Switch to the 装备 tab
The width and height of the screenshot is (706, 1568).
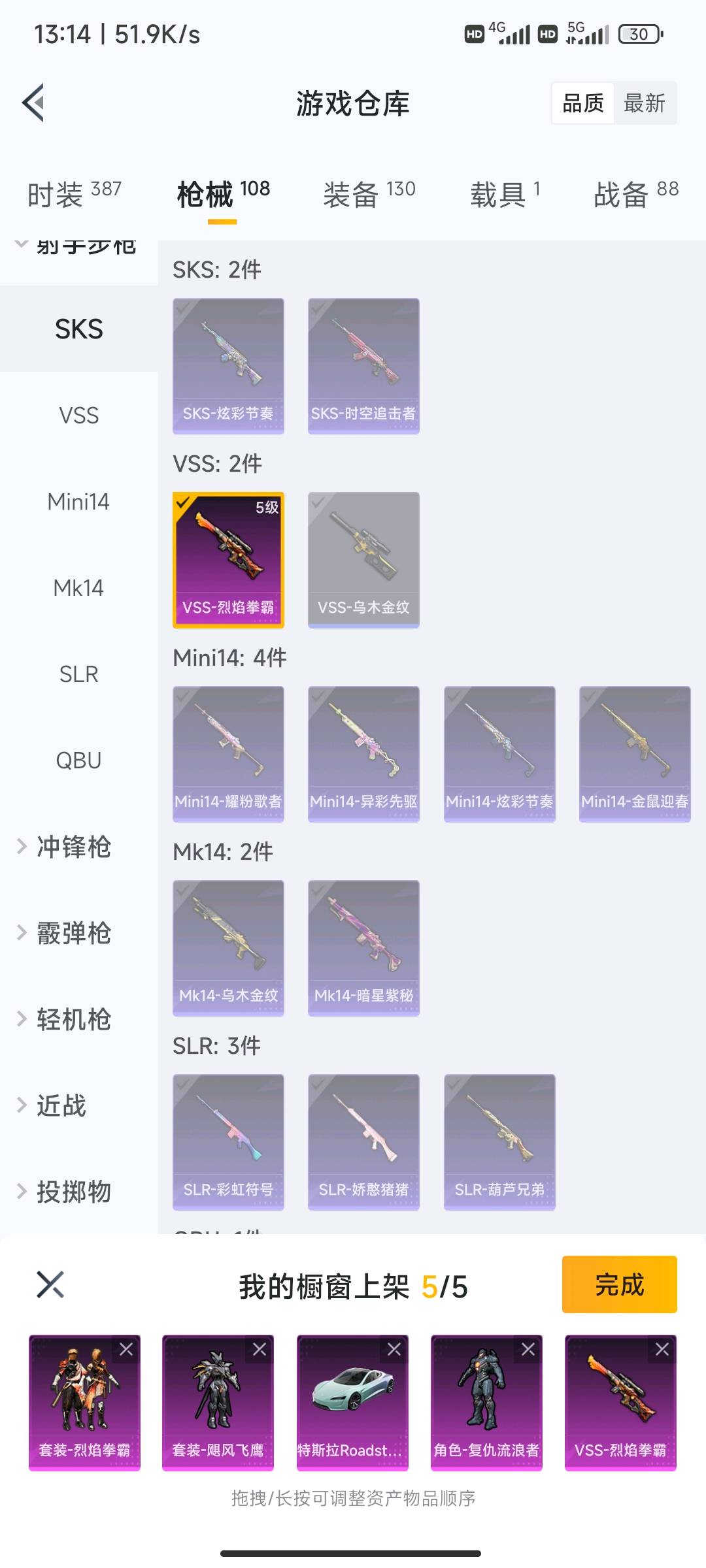[x=369, y=194]
